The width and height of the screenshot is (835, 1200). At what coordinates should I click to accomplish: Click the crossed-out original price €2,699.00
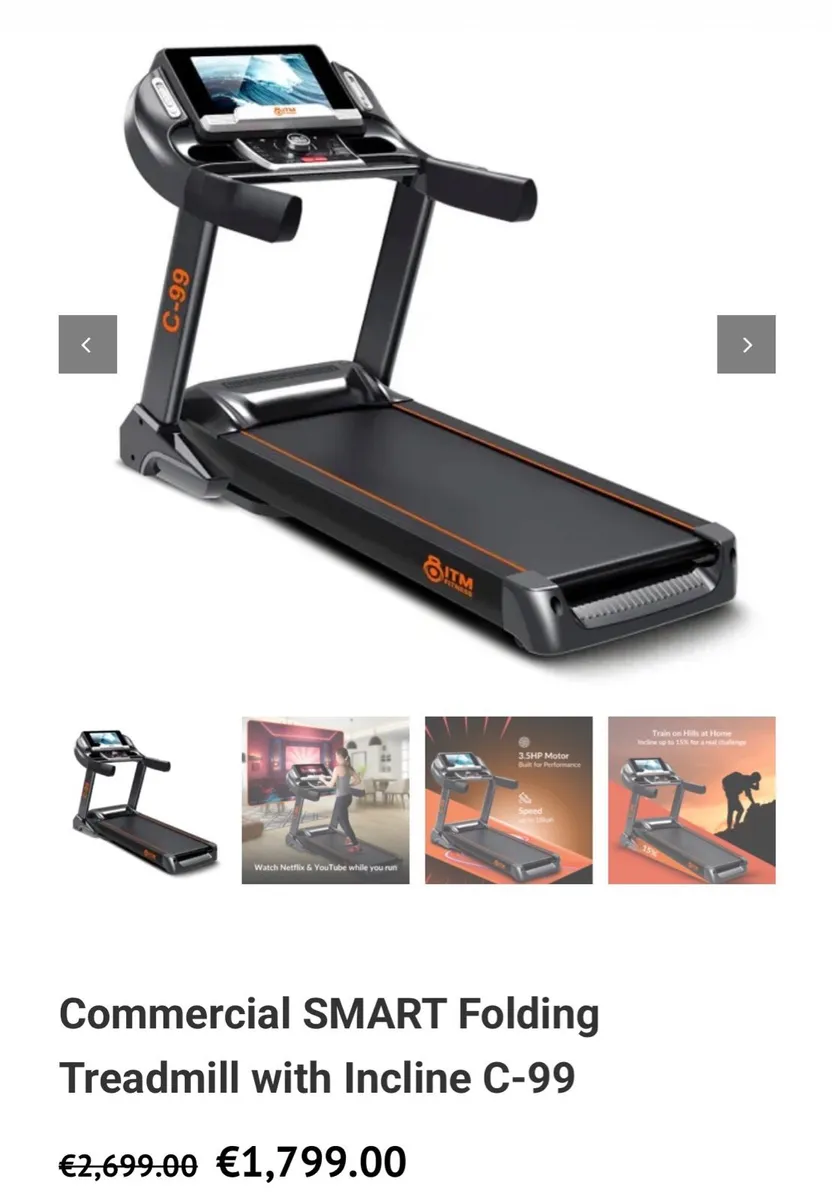click(x=126, y=1163)
